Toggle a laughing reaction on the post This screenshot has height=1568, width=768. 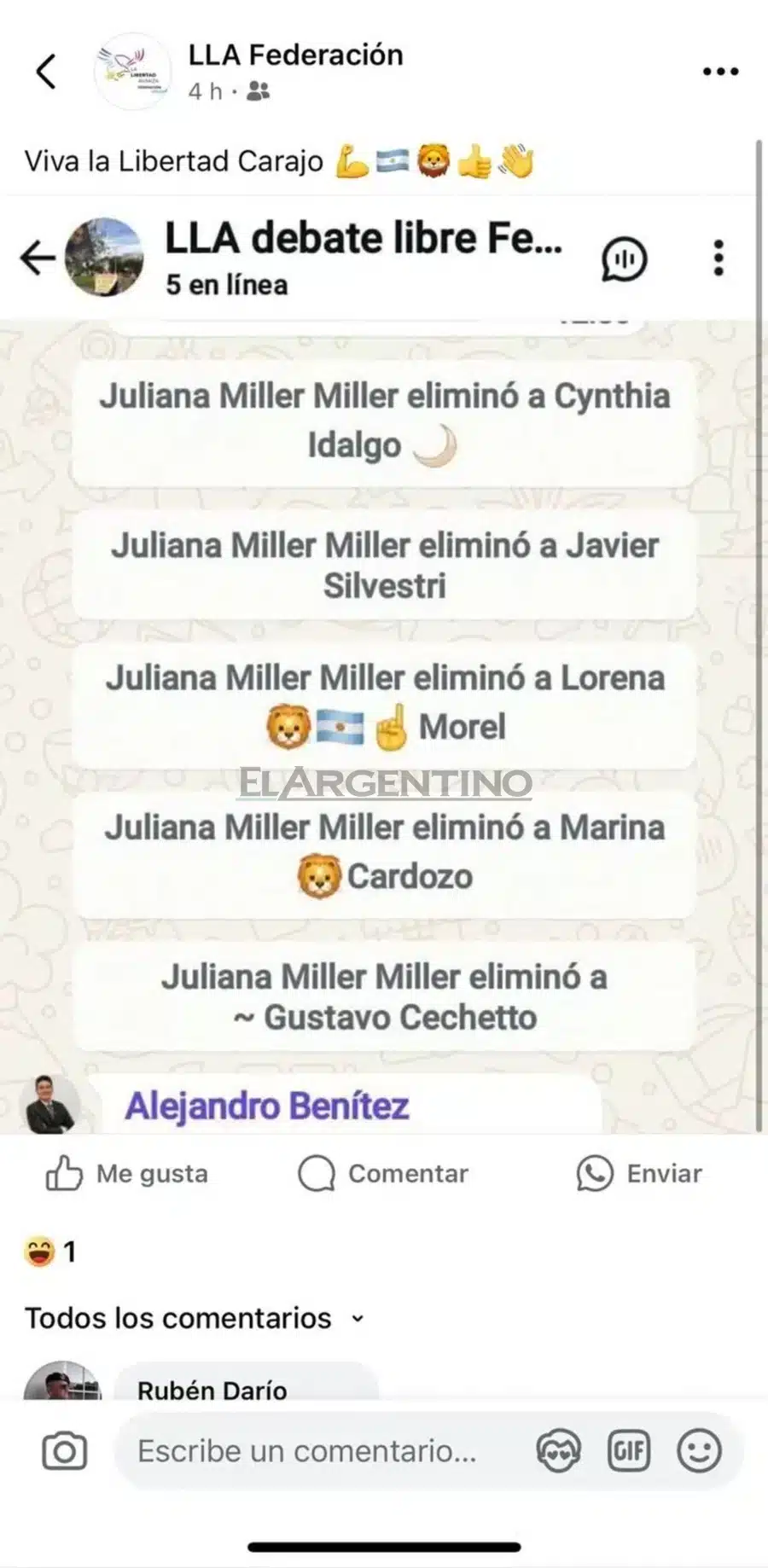point(38,1251)
